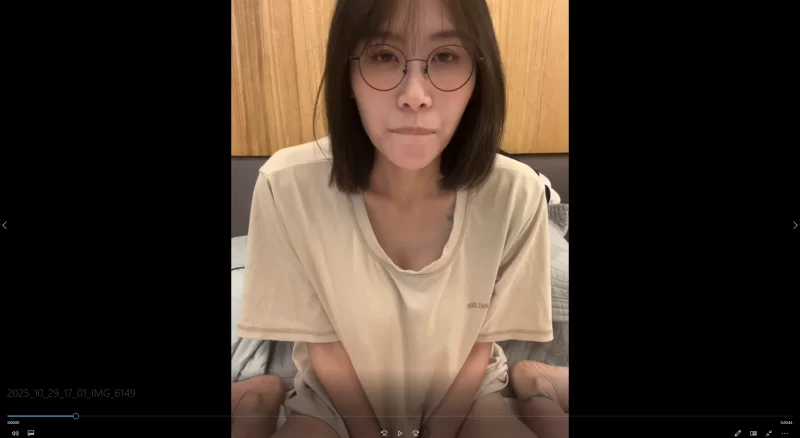Go to the previous item

coord(5,225)
